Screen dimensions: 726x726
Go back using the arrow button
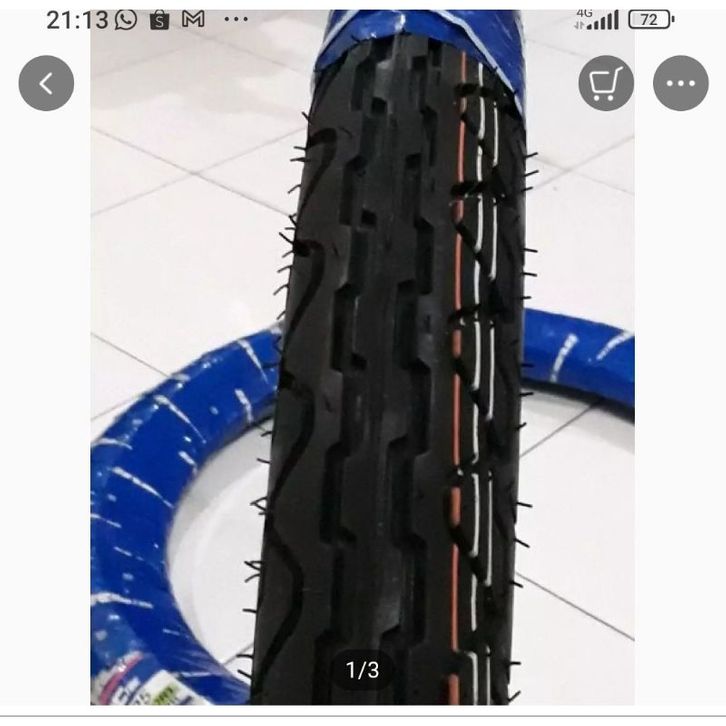pos(46,83)
